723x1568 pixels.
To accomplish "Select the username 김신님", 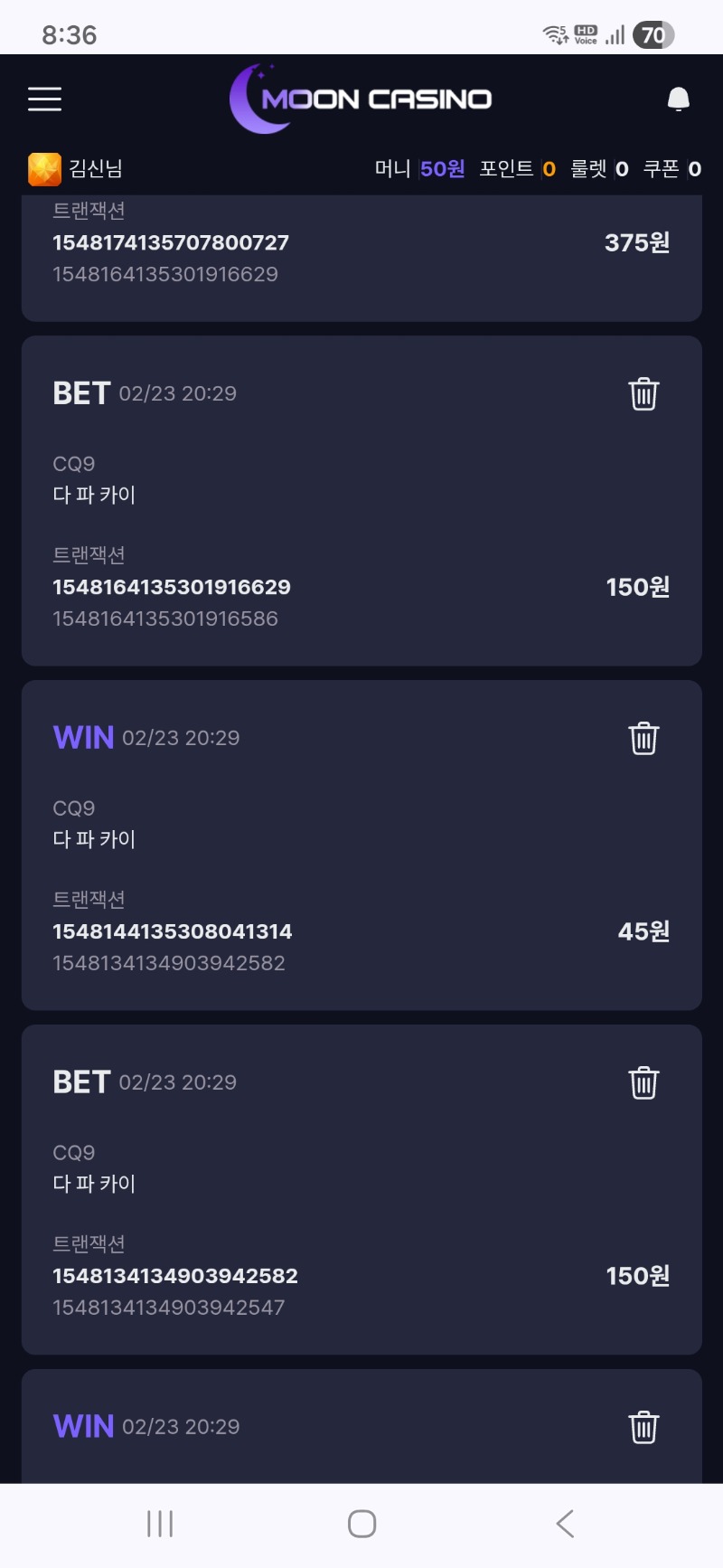I will tap(96, 168).
